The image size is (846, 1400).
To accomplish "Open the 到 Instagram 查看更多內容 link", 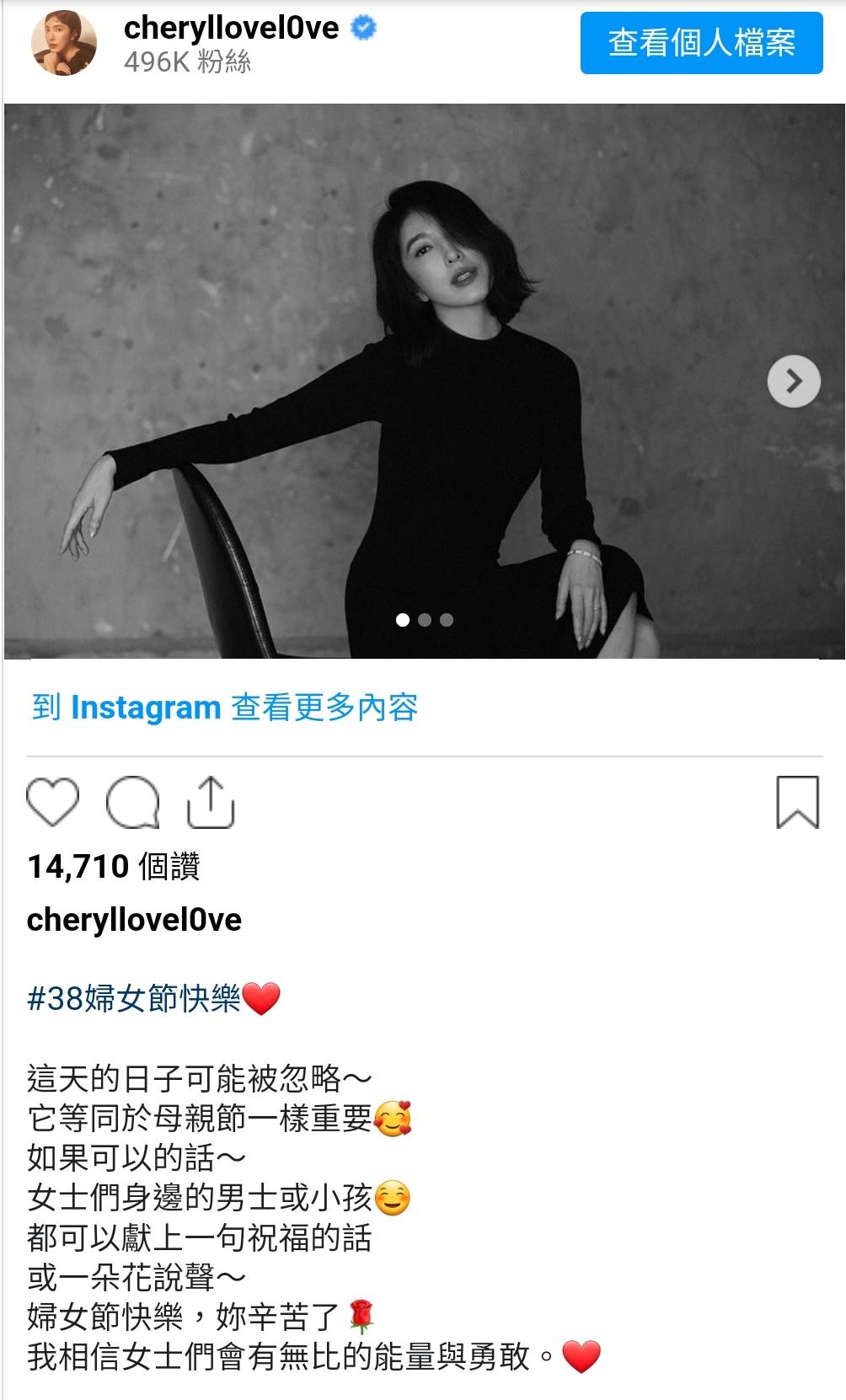I will click(225, 708).
